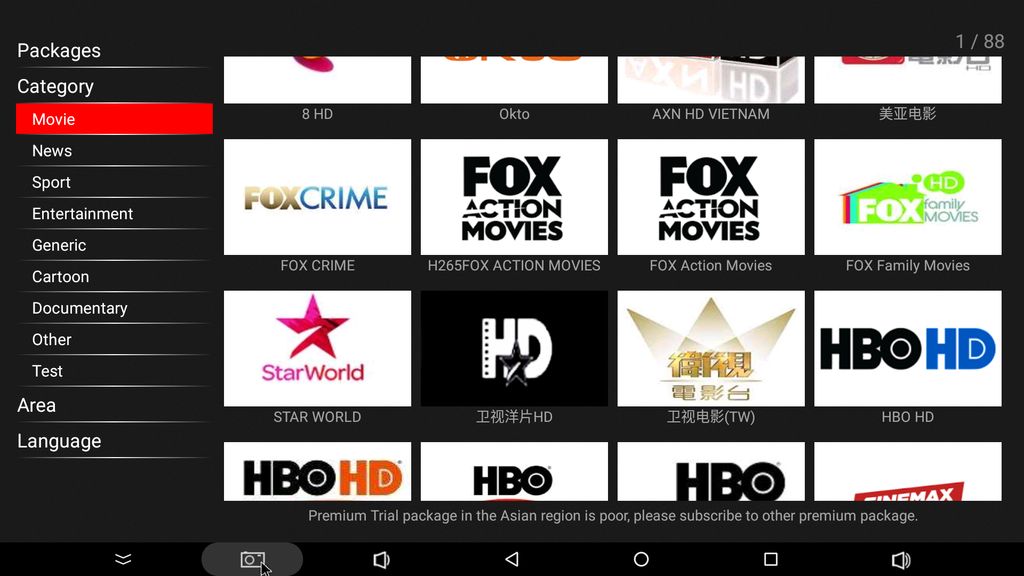Select the Test category
1024x576 pixels.
coord(47,371)
